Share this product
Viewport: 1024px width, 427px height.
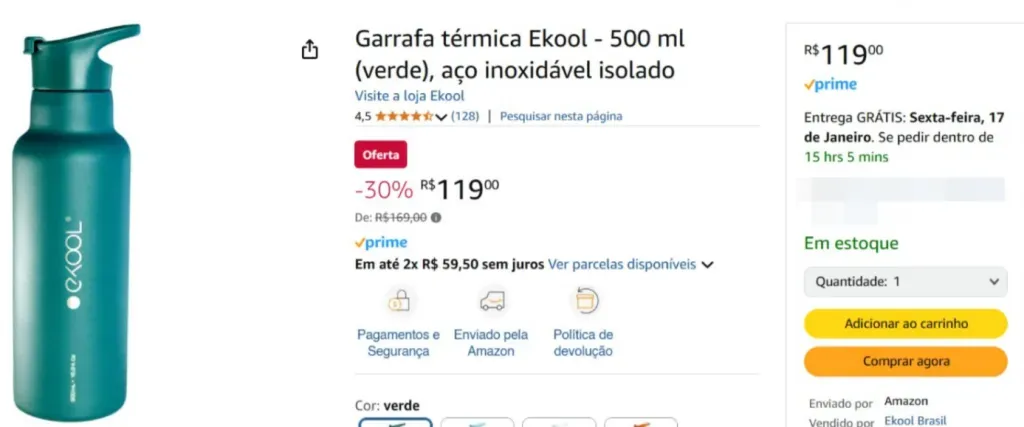coord(310,50)
